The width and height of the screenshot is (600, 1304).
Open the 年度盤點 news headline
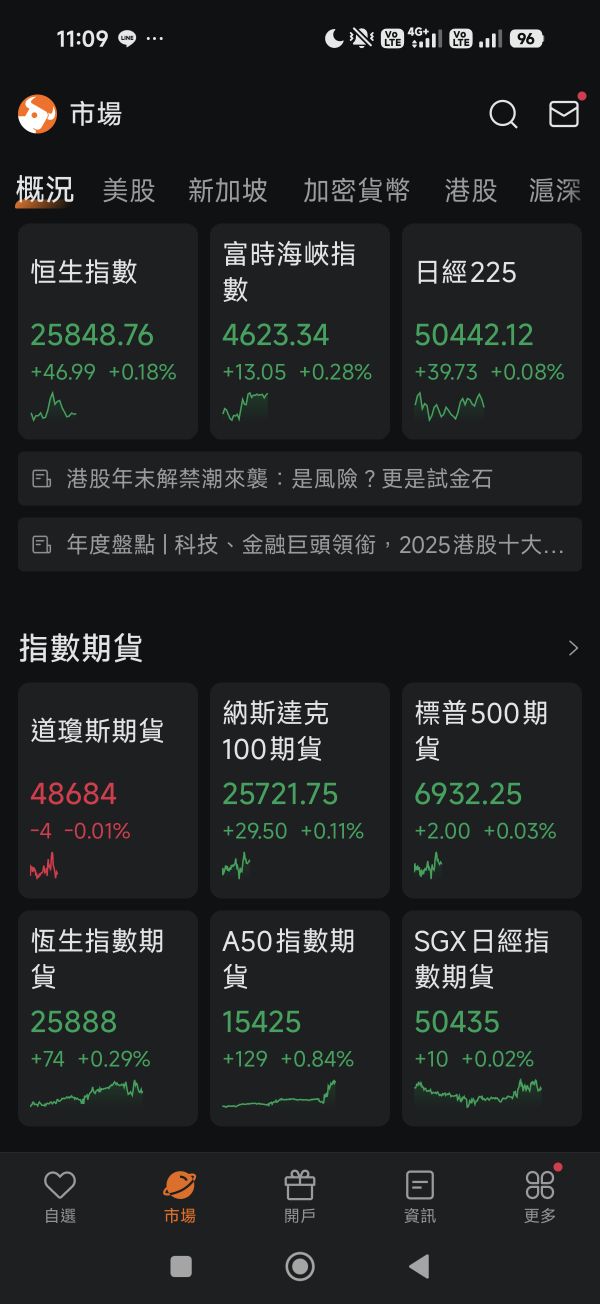(300, 545)
